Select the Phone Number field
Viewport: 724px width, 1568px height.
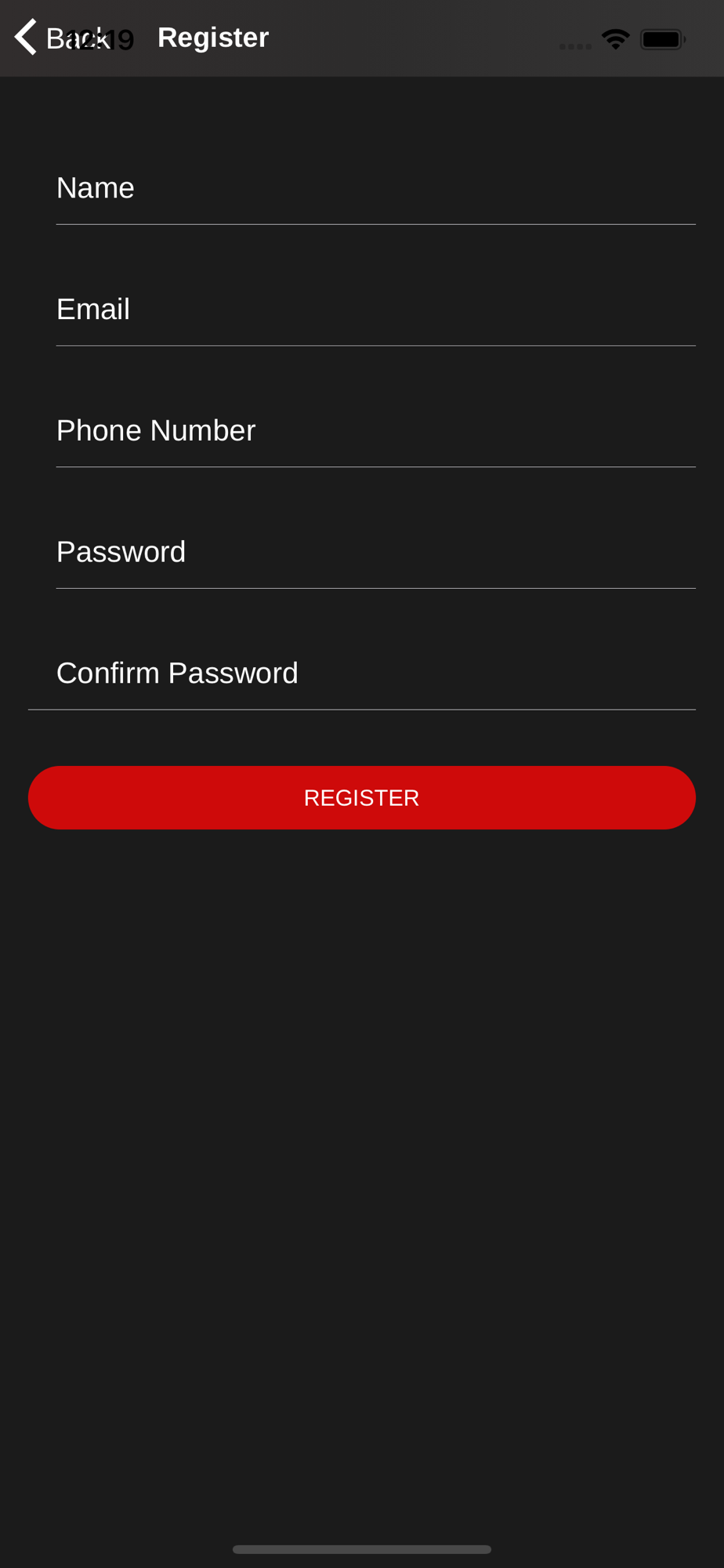click(x=376, y=430)
